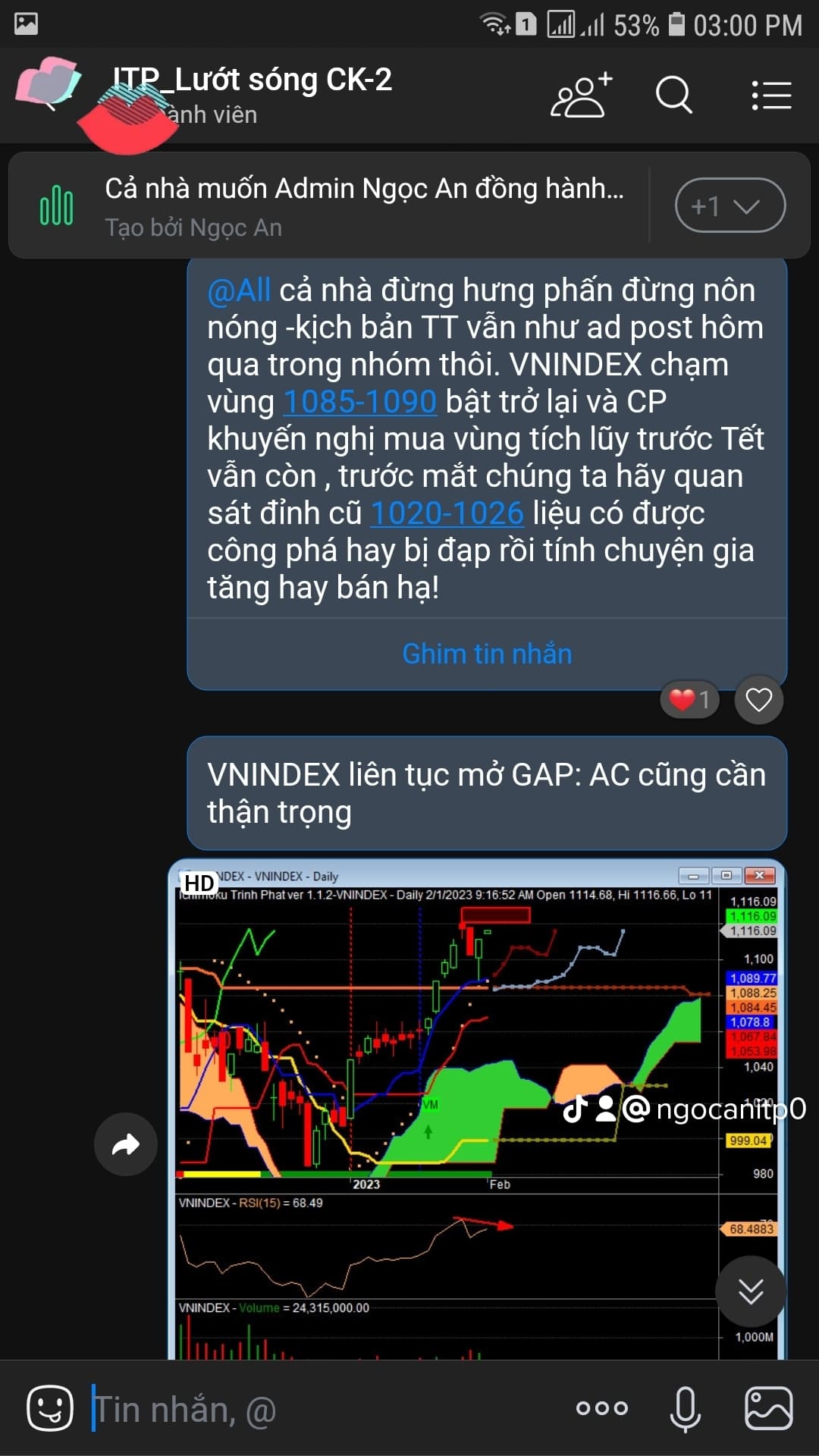819x1456 pixels.
Task: Jump to latest messages with down arrows
Action: [x=751, y=1291]
